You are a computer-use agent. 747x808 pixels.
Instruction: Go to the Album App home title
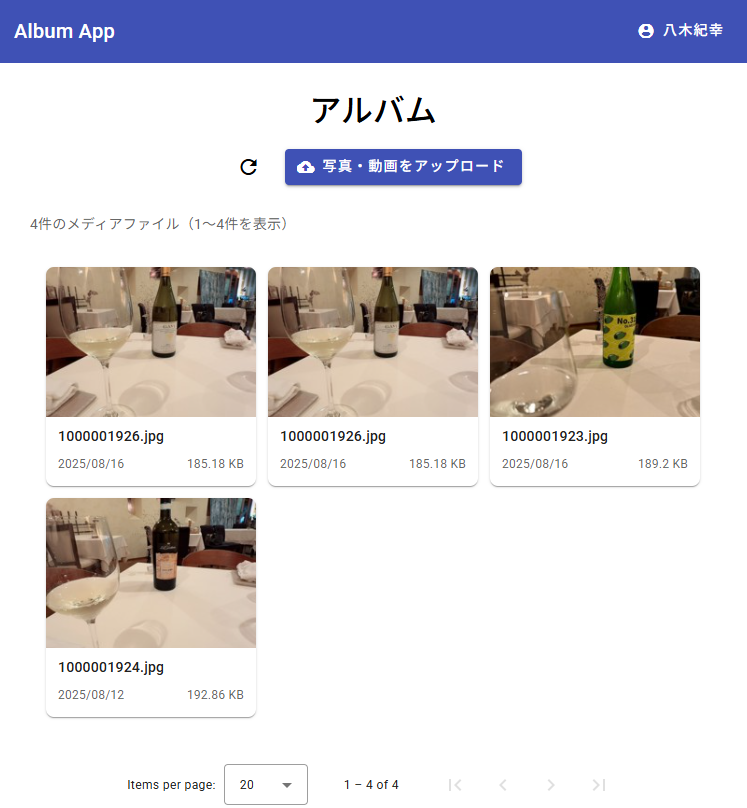pos(65,31)
